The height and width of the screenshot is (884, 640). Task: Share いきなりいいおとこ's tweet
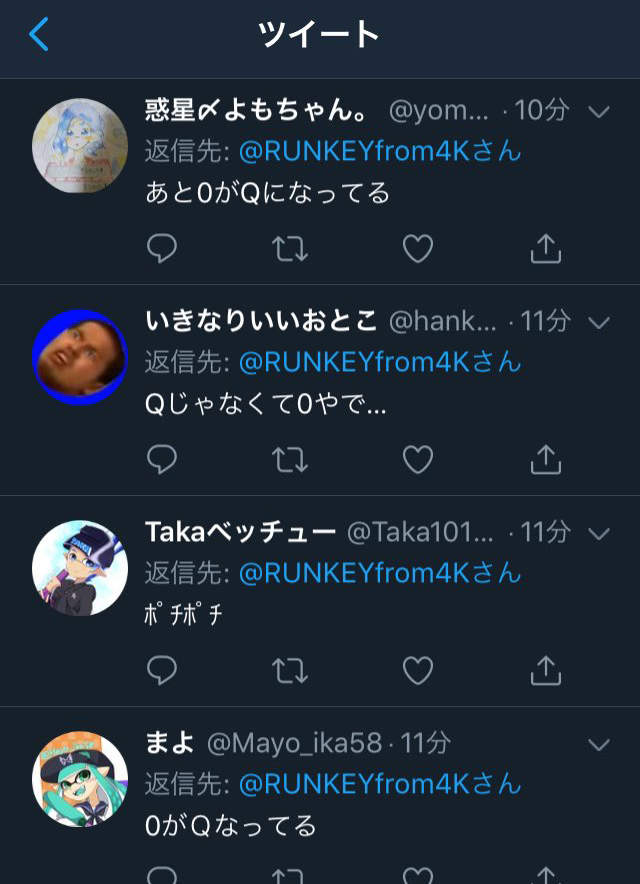[545, 459]
